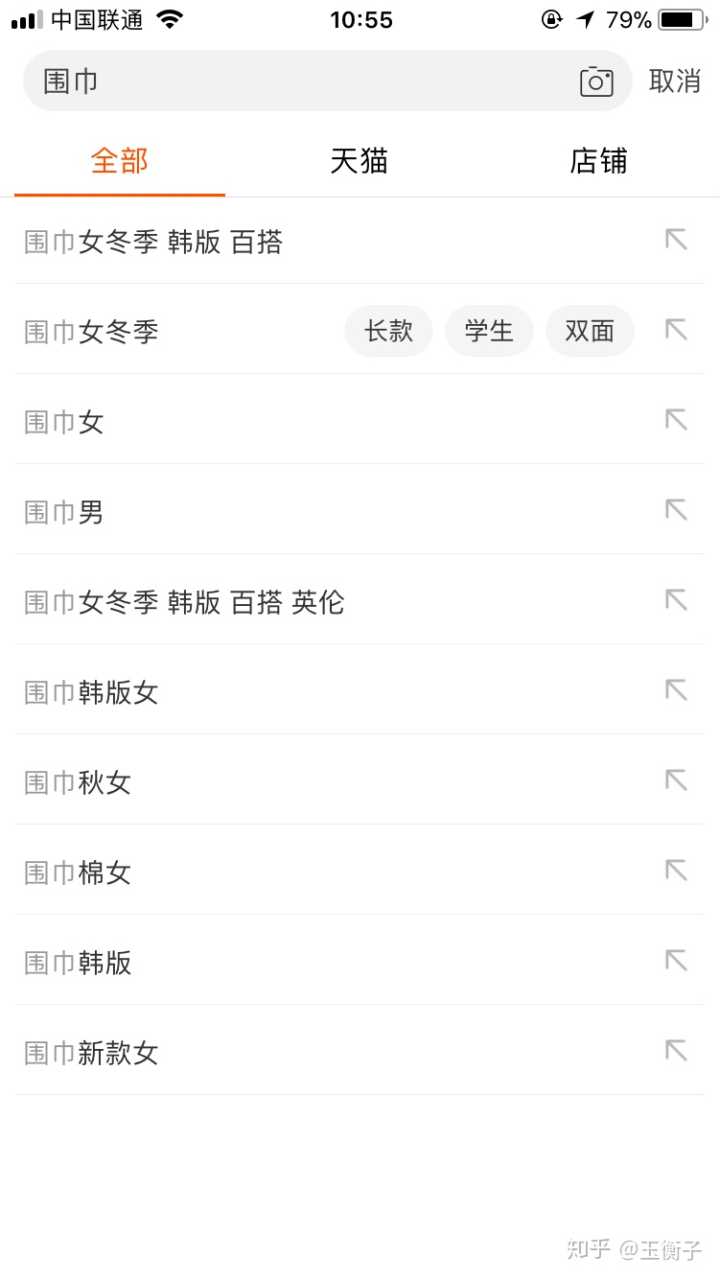Image resolution: width=720 pixels, height=1280 pixels.
Task: Switch to the 天猫 tab
Action: coord(359,161)
